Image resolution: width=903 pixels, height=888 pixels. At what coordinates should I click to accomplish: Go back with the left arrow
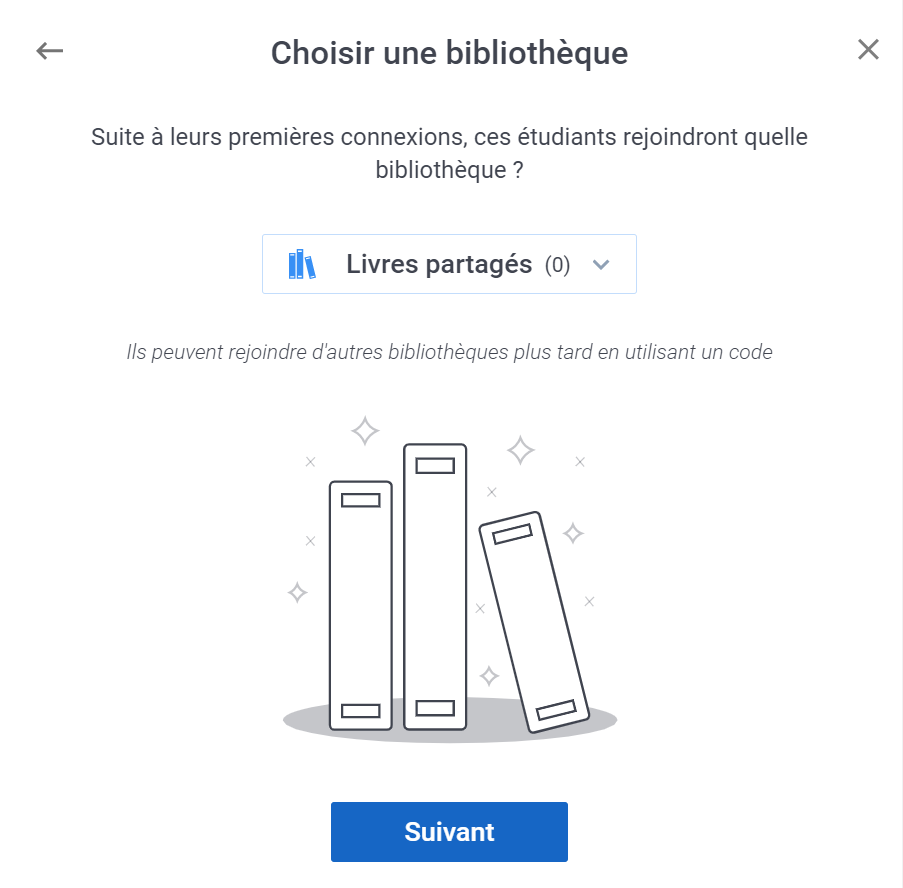click(49, 51)
